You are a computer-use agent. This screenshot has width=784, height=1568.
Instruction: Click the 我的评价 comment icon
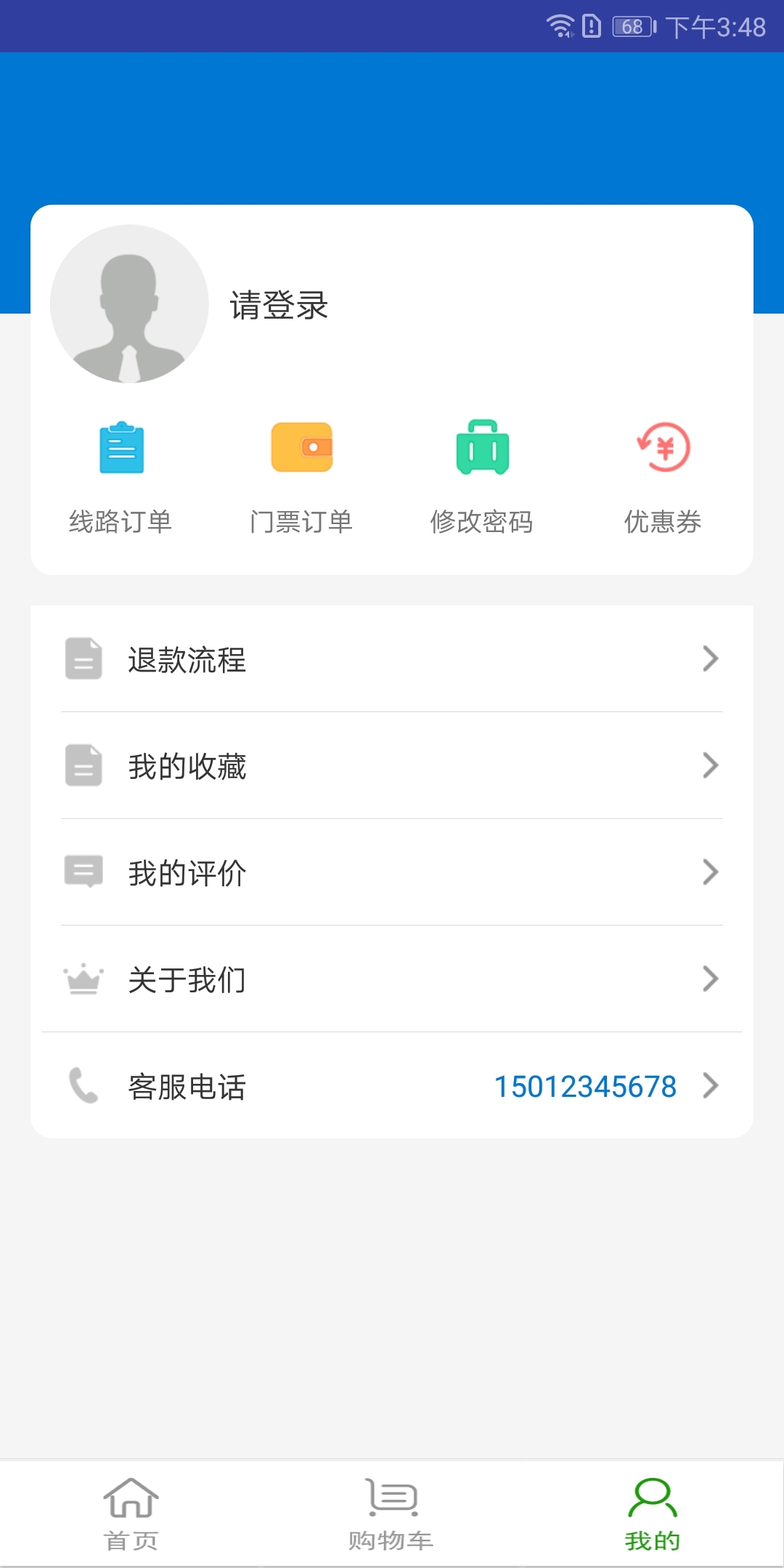coord(83,872)
